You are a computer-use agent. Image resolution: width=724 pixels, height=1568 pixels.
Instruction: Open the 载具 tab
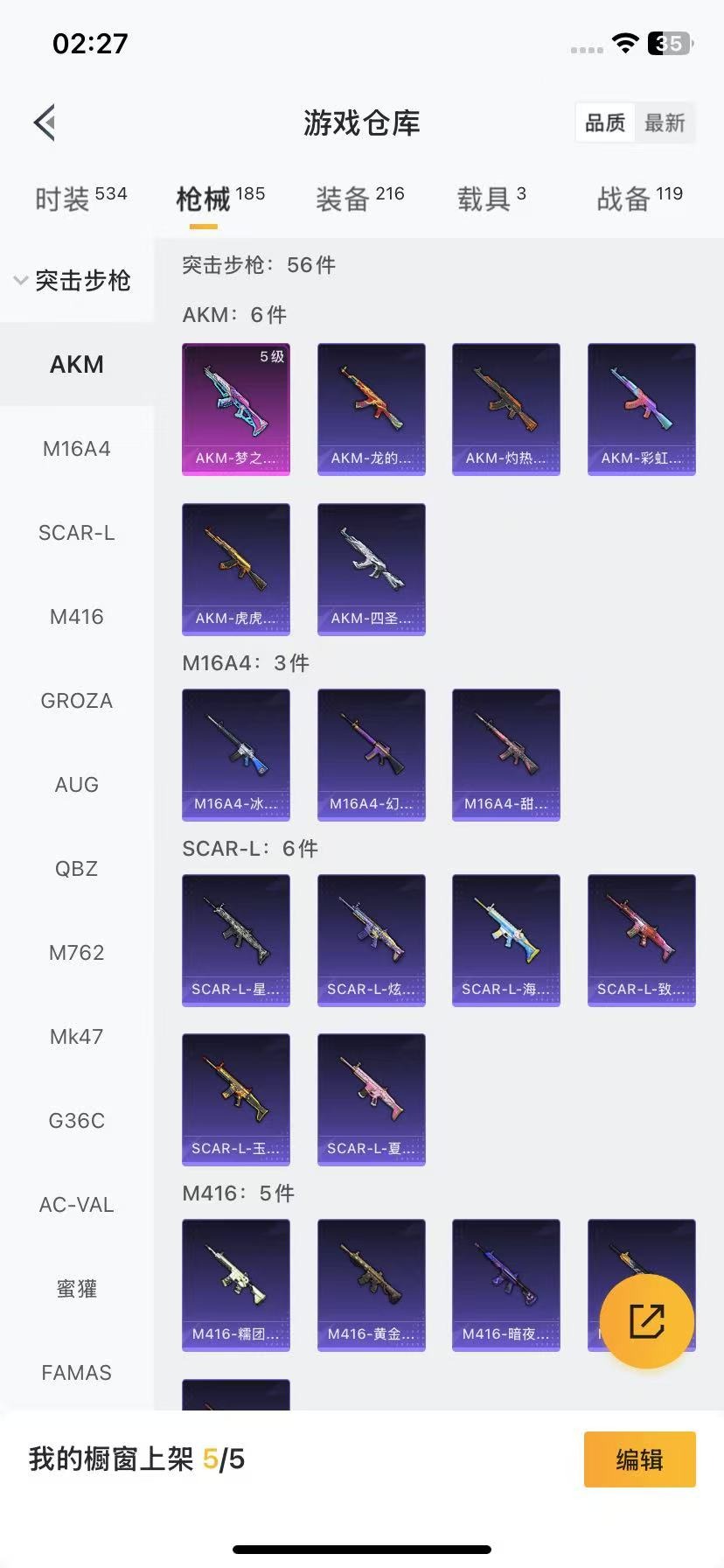click(491, 198)
